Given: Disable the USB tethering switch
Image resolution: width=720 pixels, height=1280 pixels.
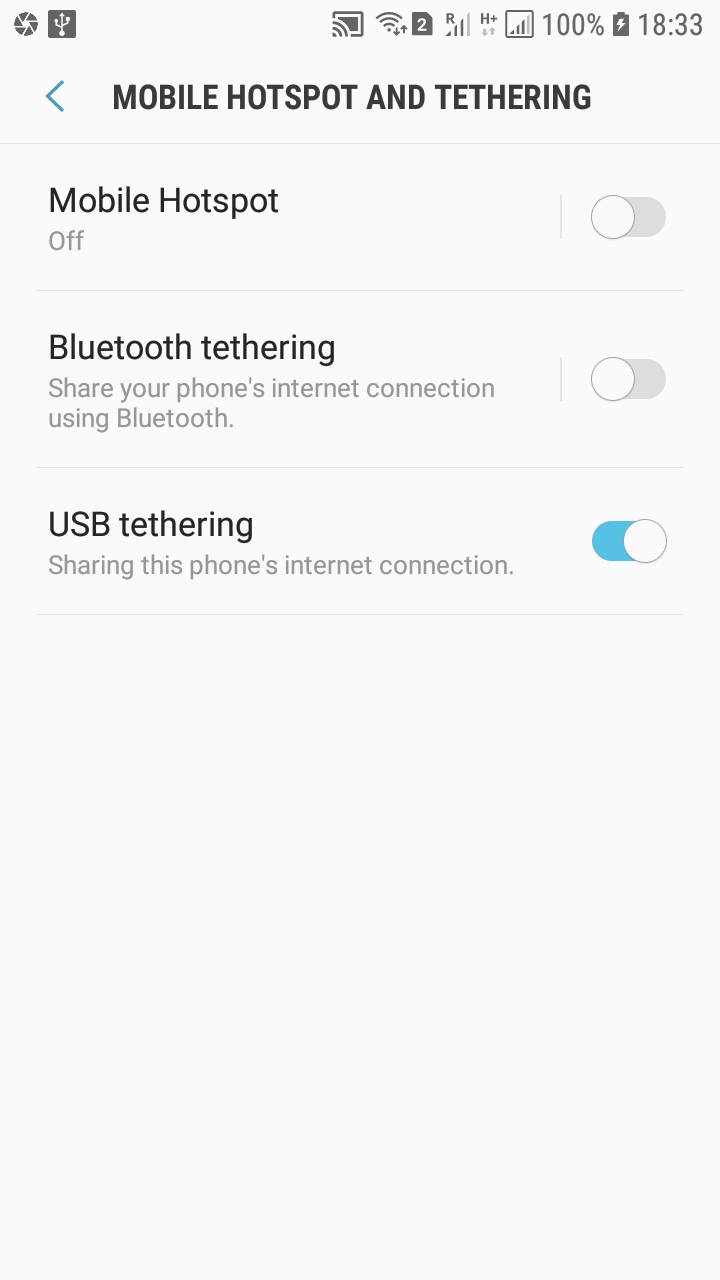Looking at the screenshot, I should coord(628,541).
